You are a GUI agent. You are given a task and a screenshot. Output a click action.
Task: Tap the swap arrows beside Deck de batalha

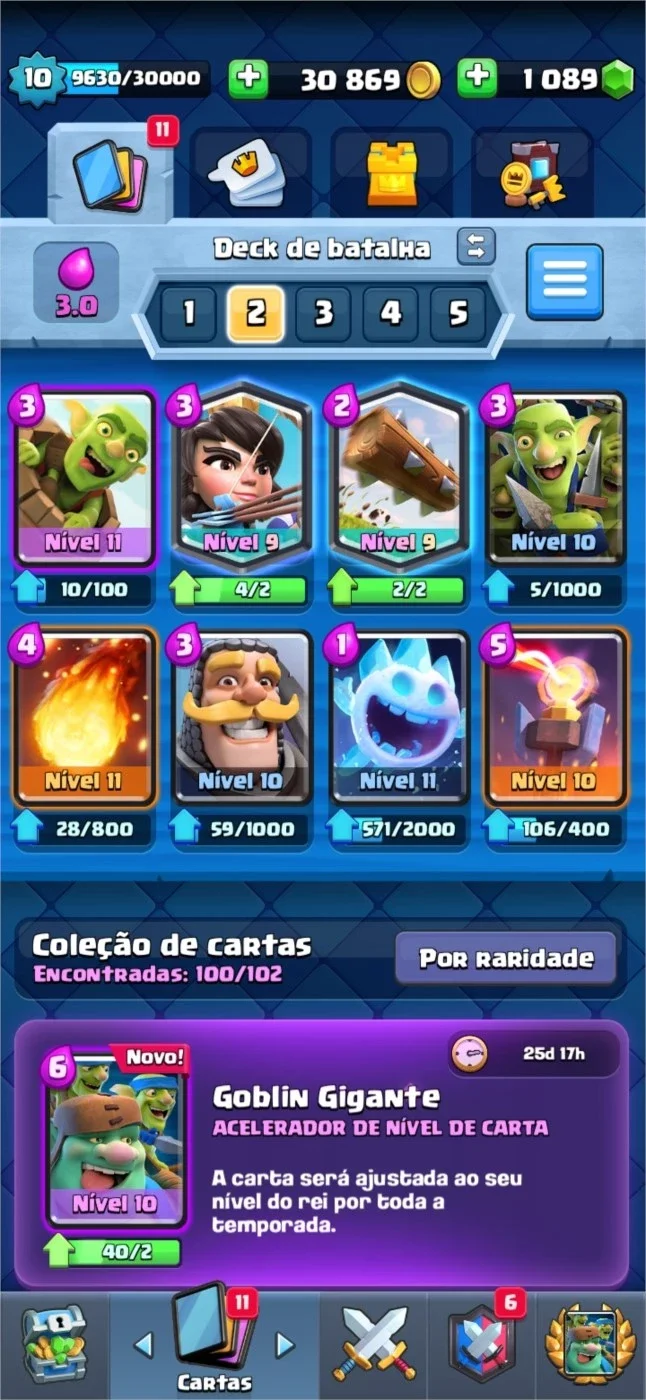click(x=476, y=246)
